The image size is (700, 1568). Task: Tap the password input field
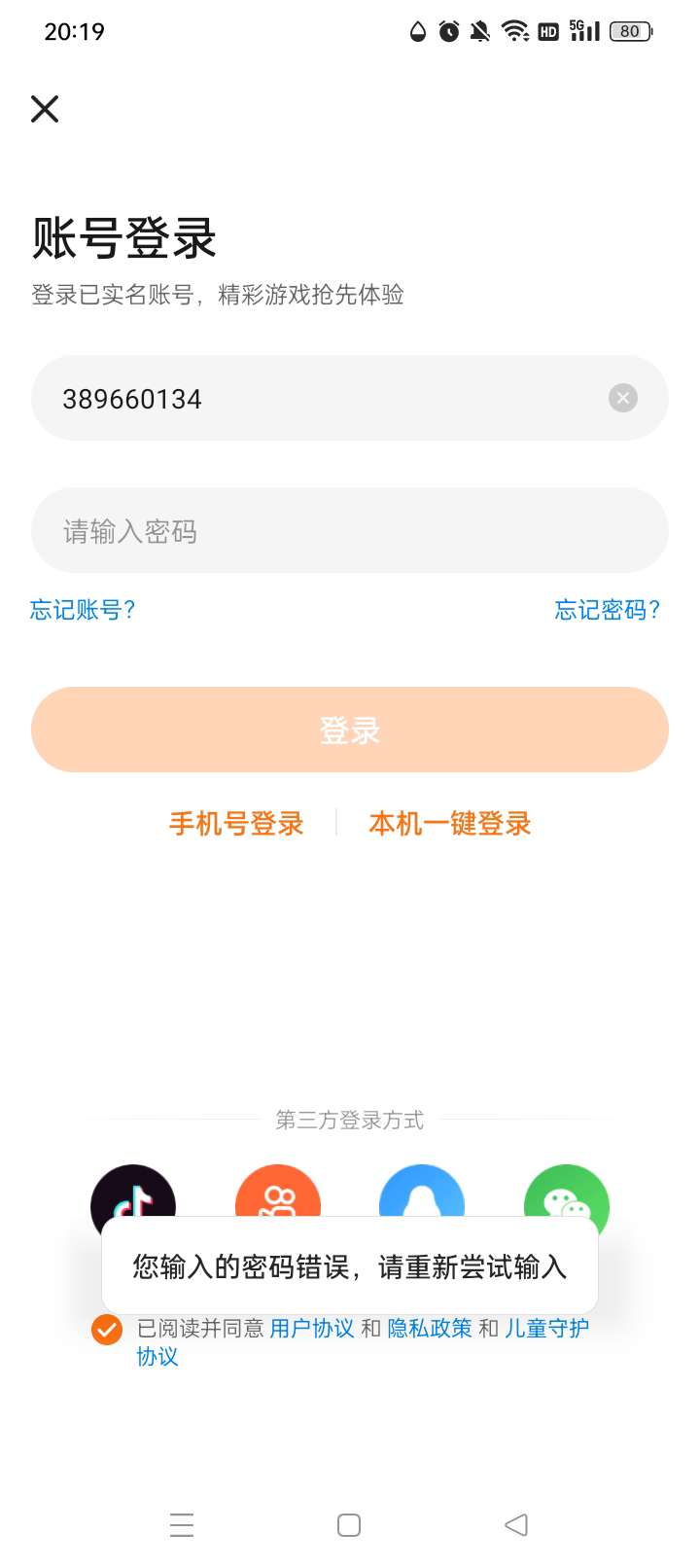coord(350,530)
